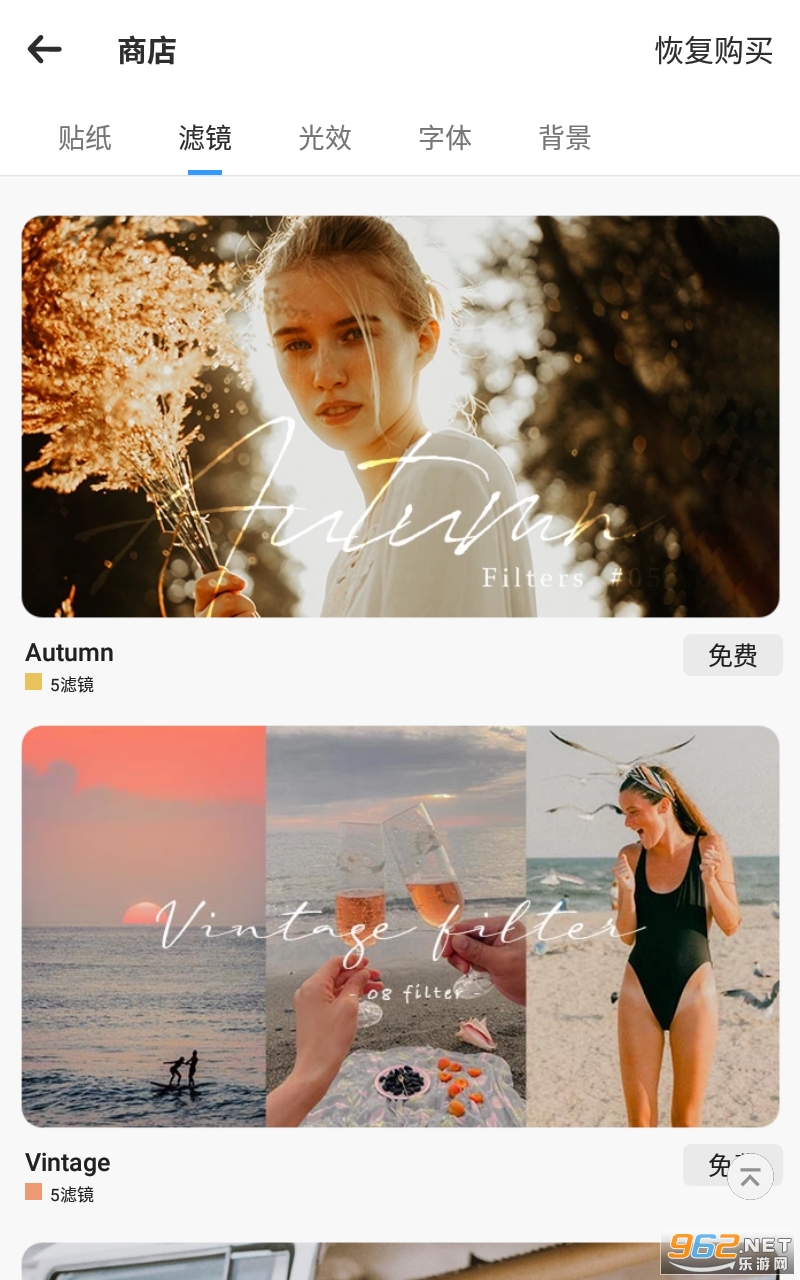The height and width of the screenshot is (1280, 800).
Task: Go back from the store screen
Action: point(45,49)
